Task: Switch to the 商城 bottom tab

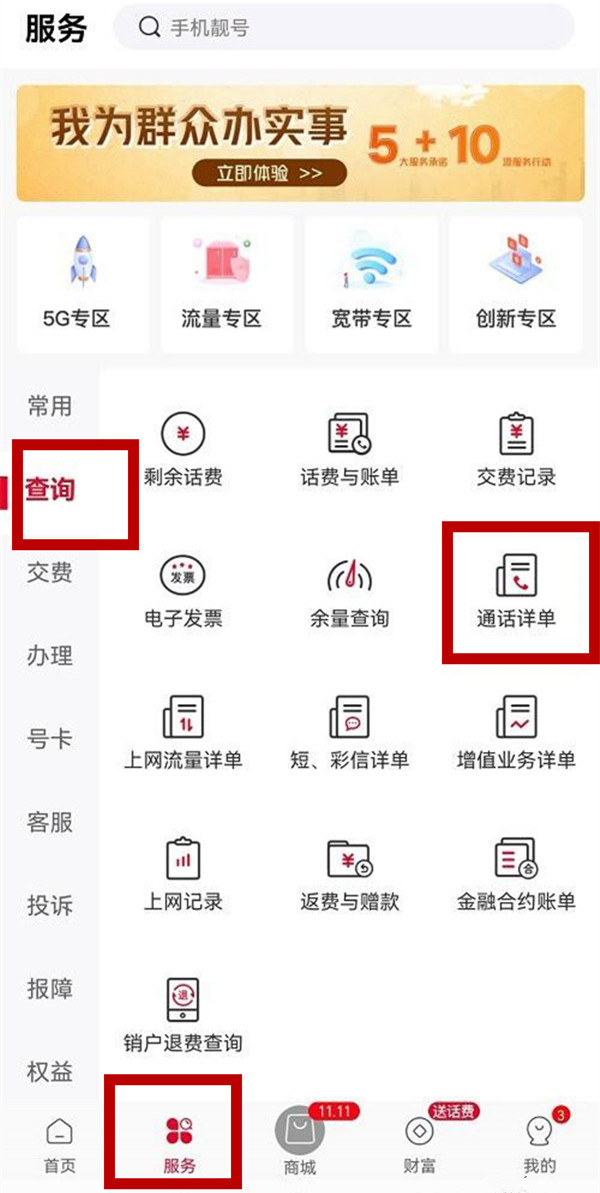Action: click(x=299, y=1146)
